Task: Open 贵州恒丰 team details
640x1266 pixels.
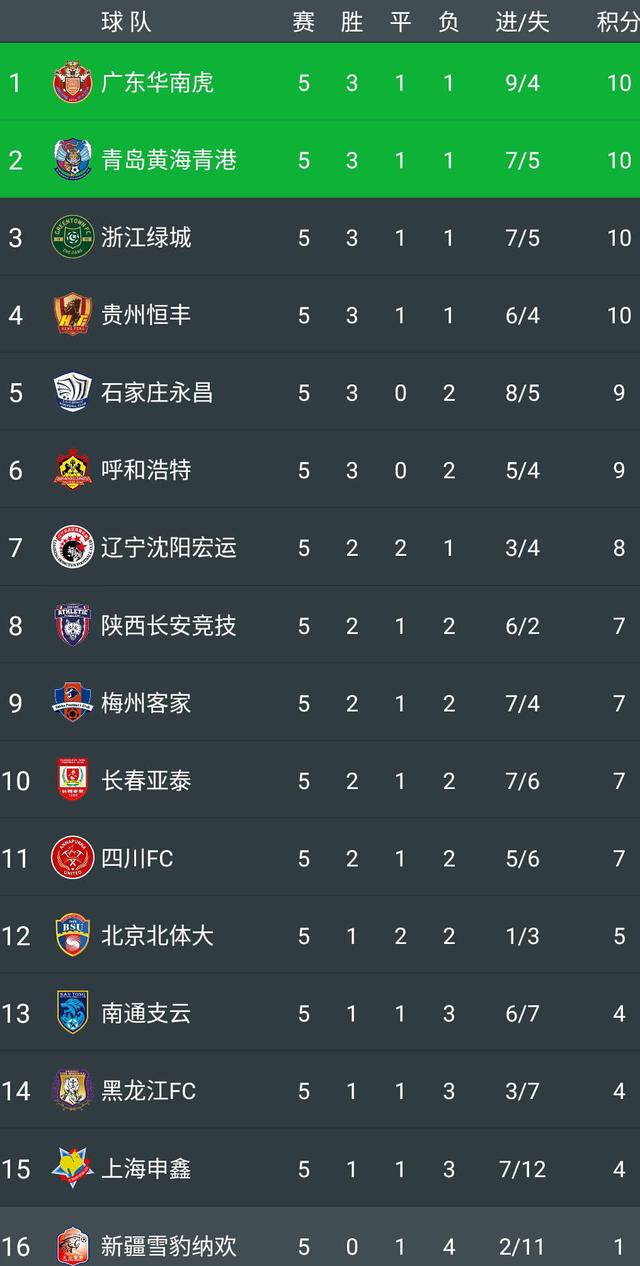Action: click(320, 314)
